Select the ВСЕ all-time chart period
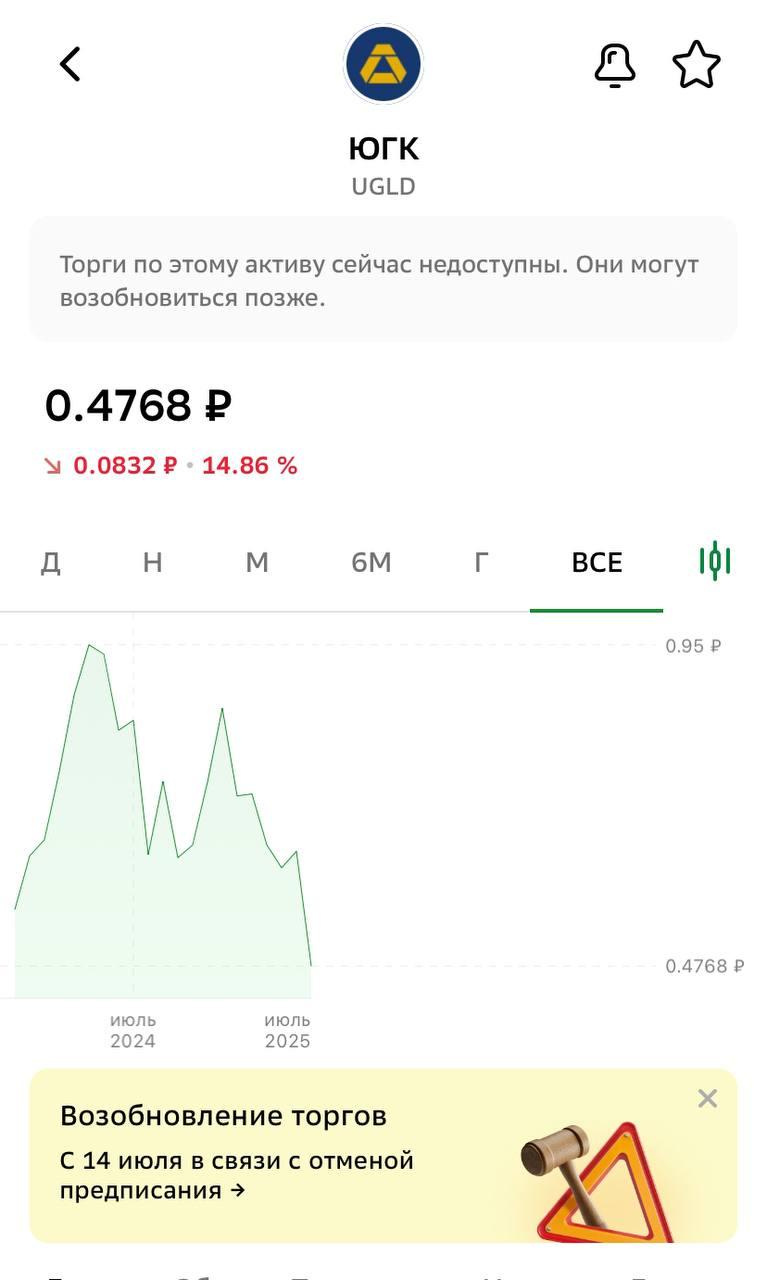 (597, 563)
